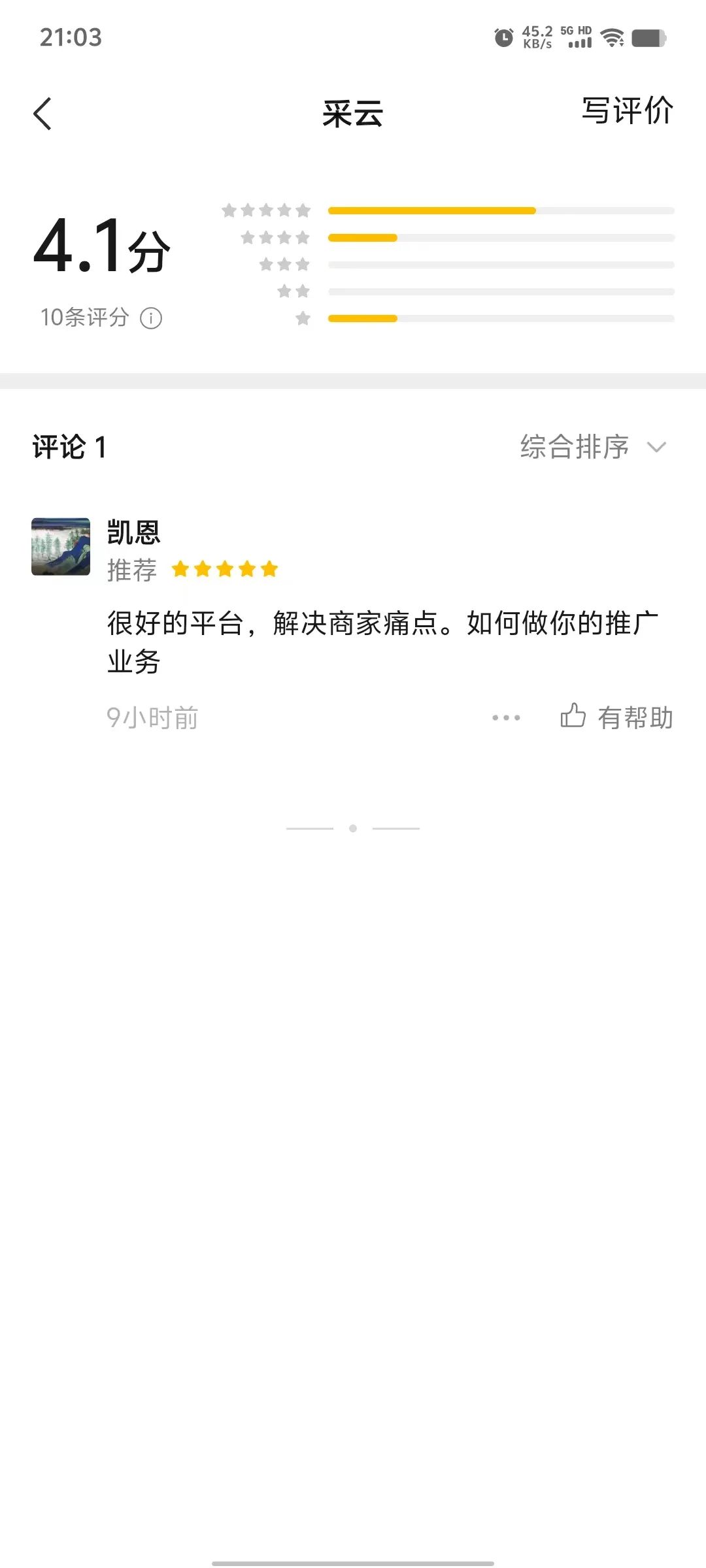Expand the 综合排序 sort dropdown

[x=592, y=448]
